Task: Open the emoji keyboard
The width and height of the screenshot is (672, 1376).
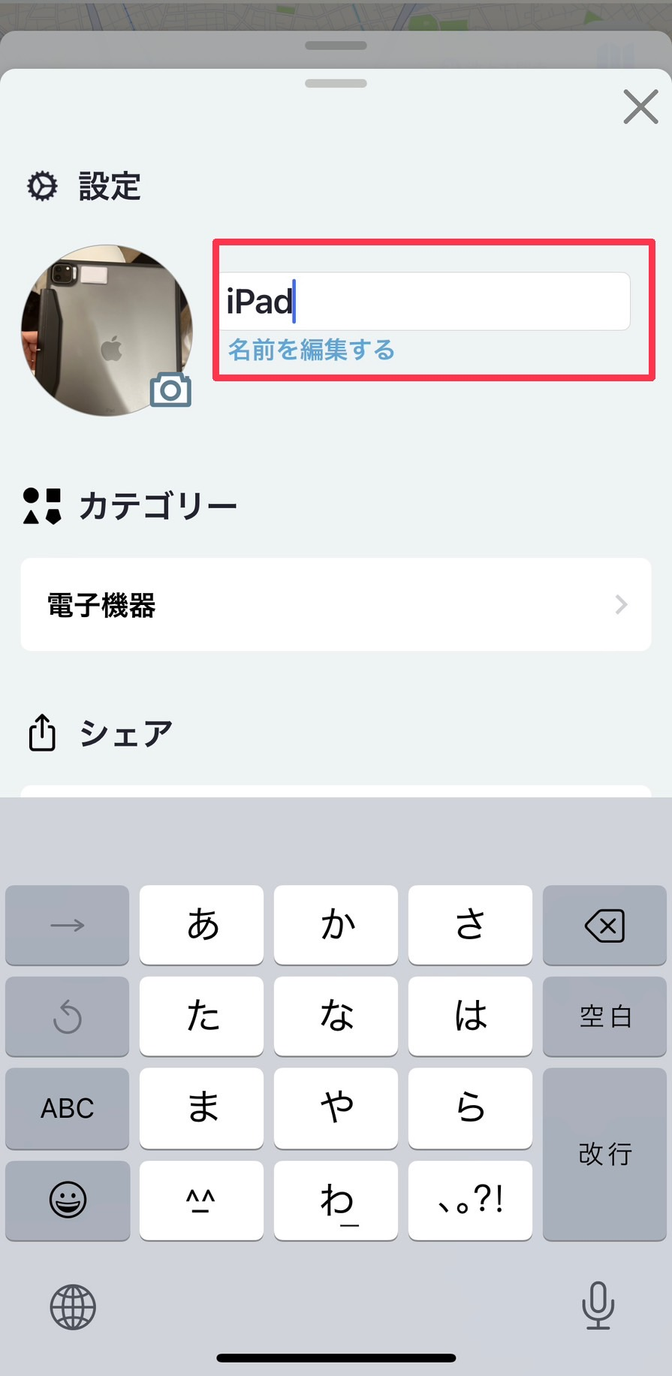Action: [x=67, y=1200]
